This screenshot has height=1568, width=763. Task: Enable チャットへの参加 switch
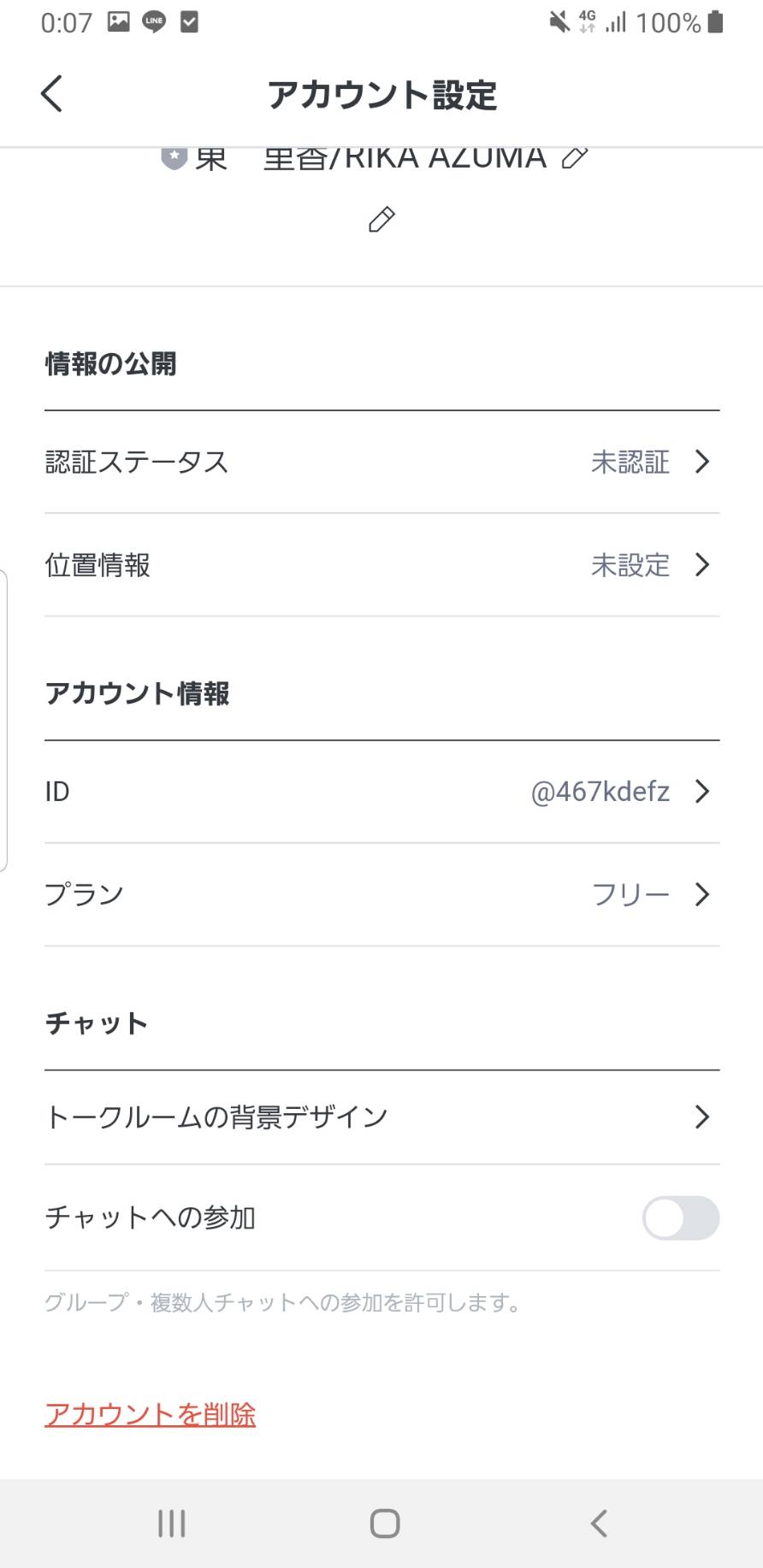pos(681,1217)
